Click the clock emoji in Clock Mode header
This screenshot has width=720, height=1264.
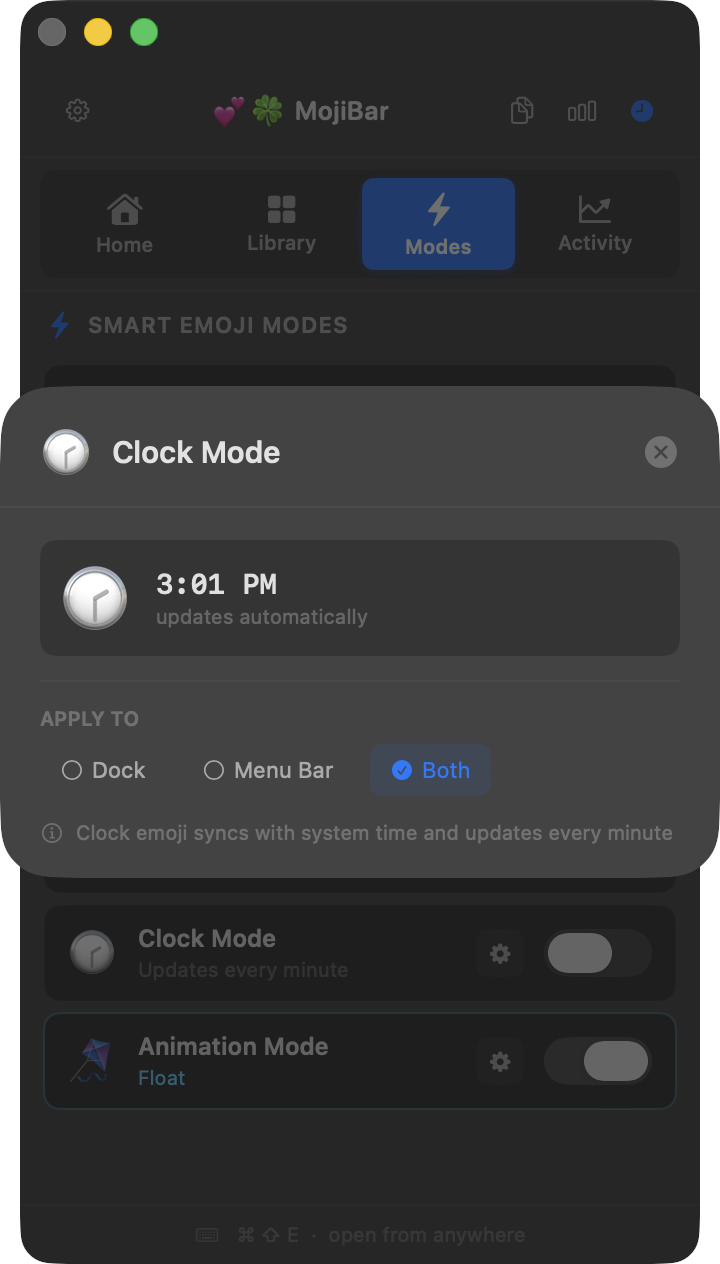pos(65,452)
